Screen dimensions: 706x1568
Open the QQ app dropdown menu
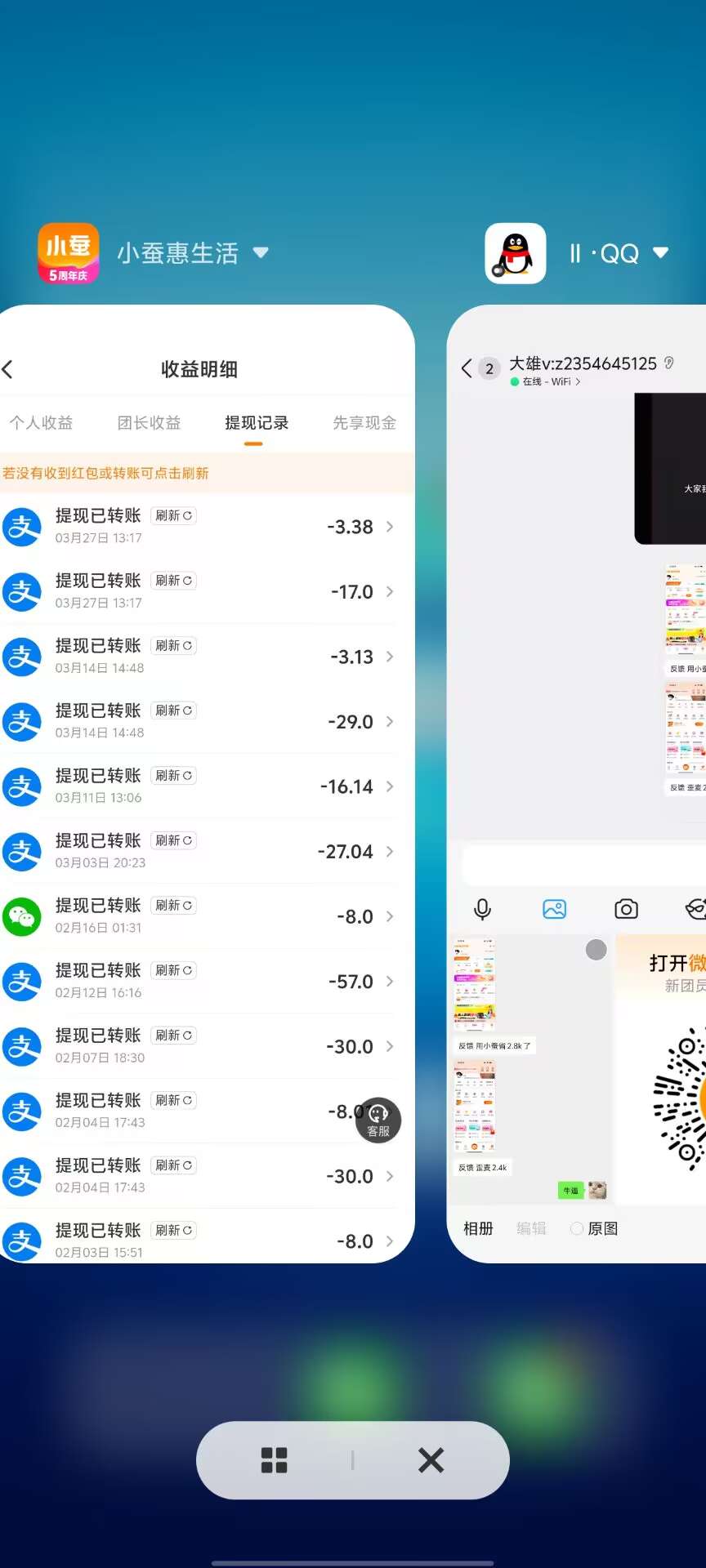(x=660, y=253)
